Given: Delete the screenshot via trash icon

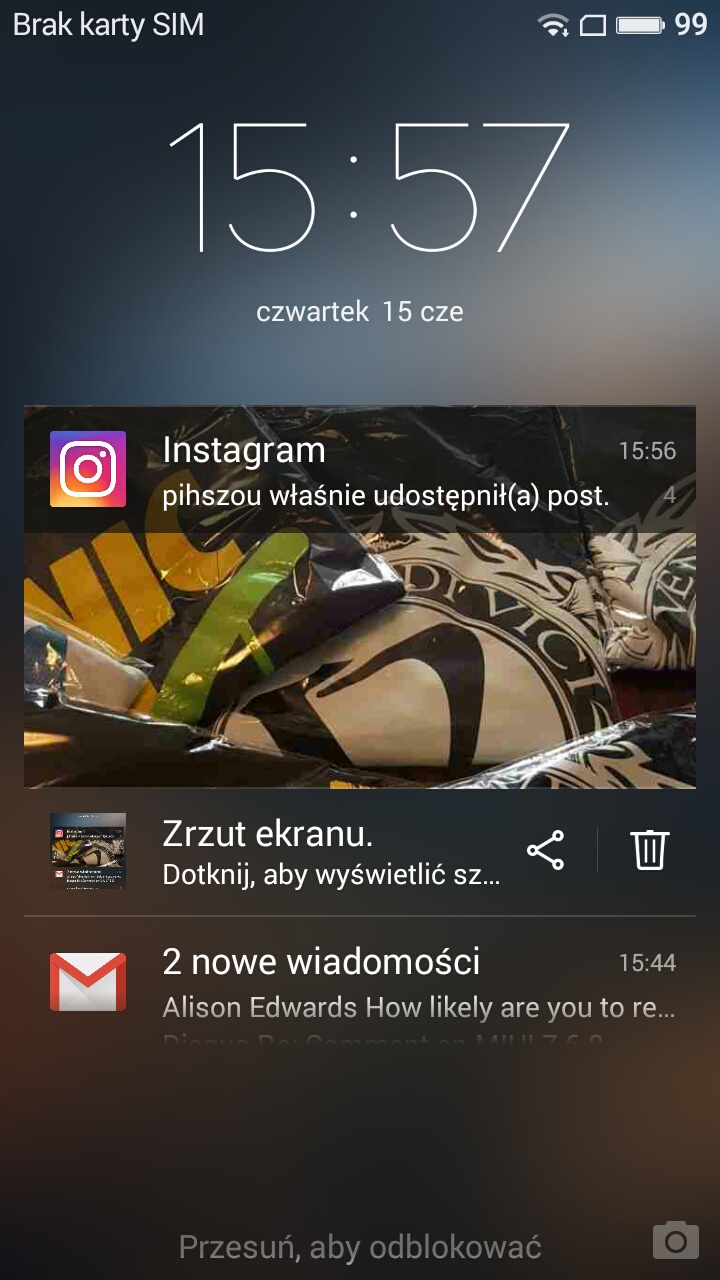Looking at the screenshot, I should click(649, 850).
